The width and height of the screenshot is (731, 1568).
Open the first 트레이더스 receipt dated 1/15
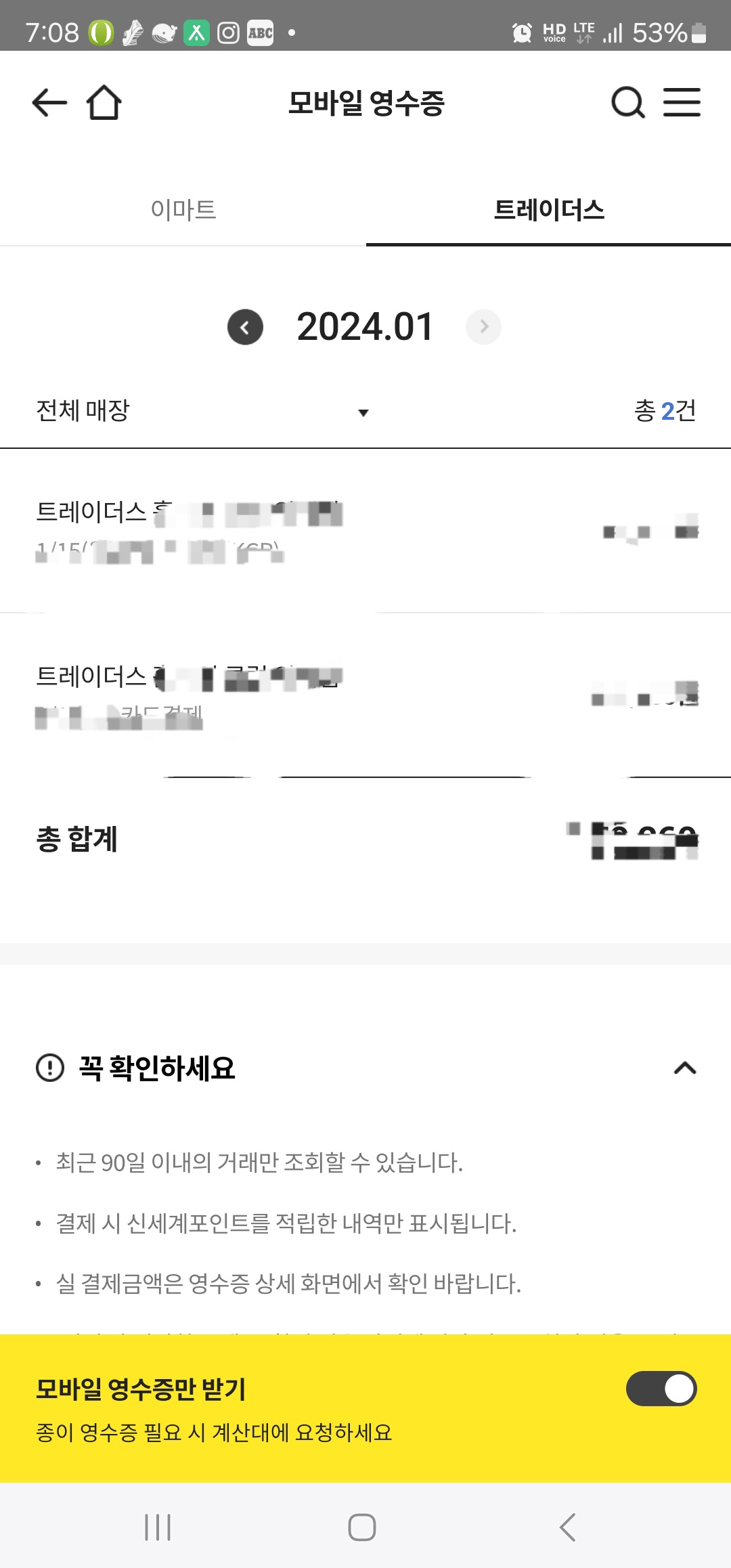pos(365,531)
